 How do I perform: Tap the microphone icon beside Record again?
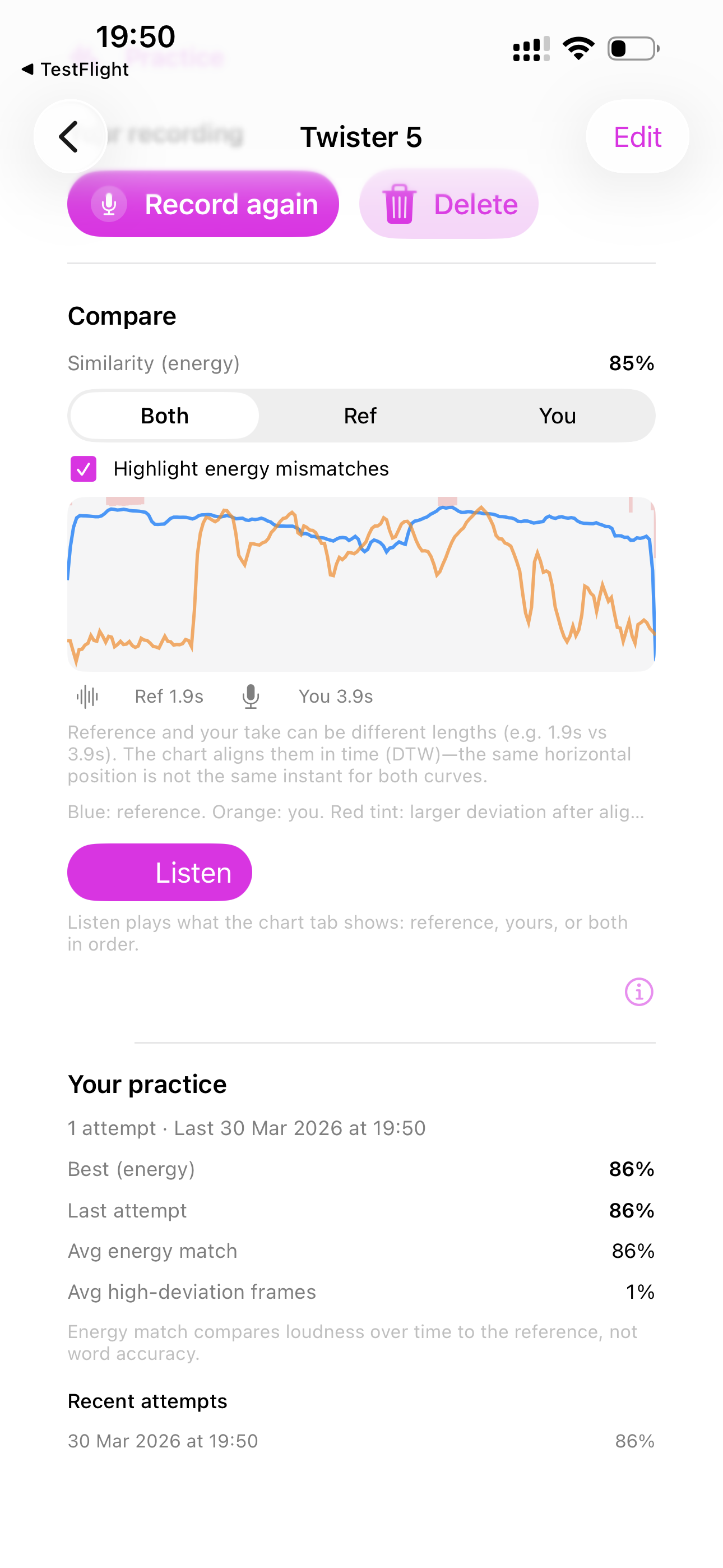(x=109, y=204)
